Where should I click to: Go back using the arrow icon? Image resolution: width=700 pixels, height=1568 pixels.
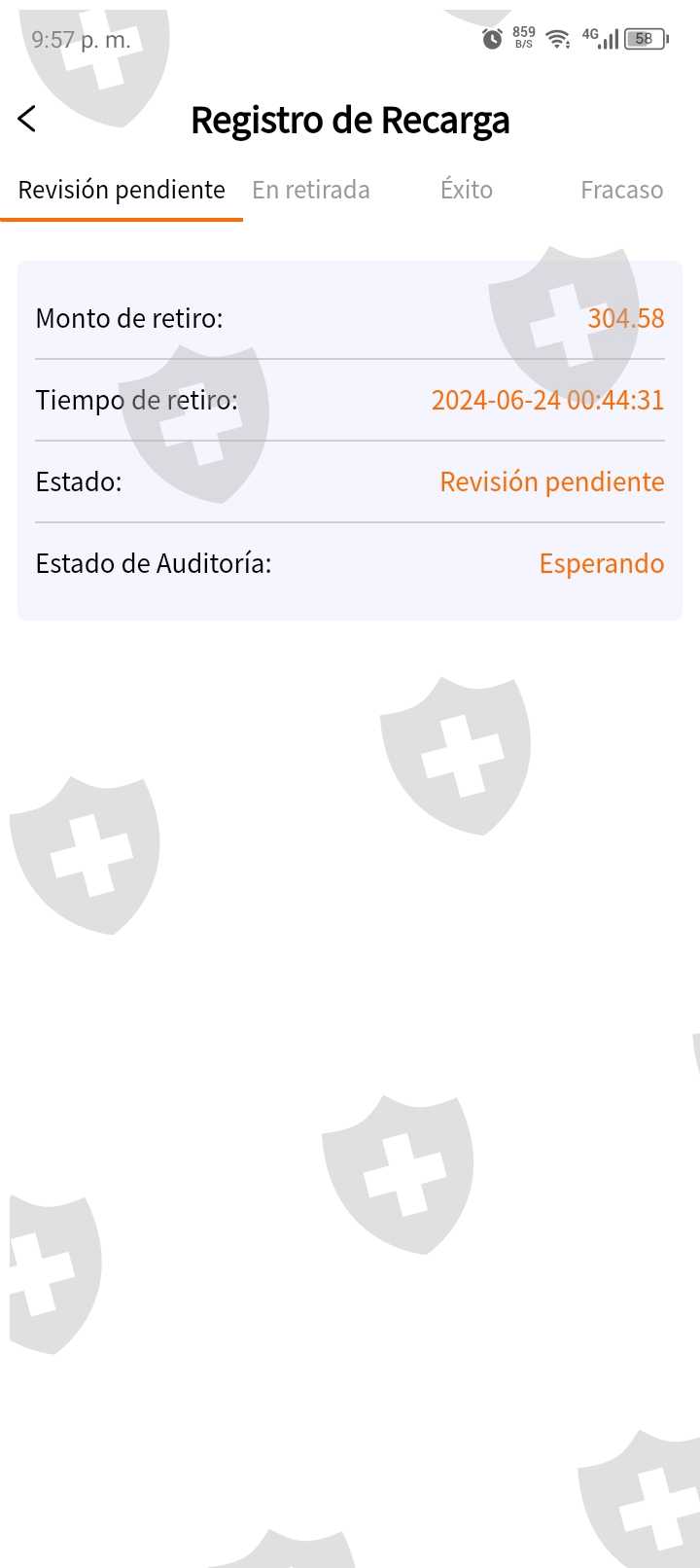click(x=27, y=119)
